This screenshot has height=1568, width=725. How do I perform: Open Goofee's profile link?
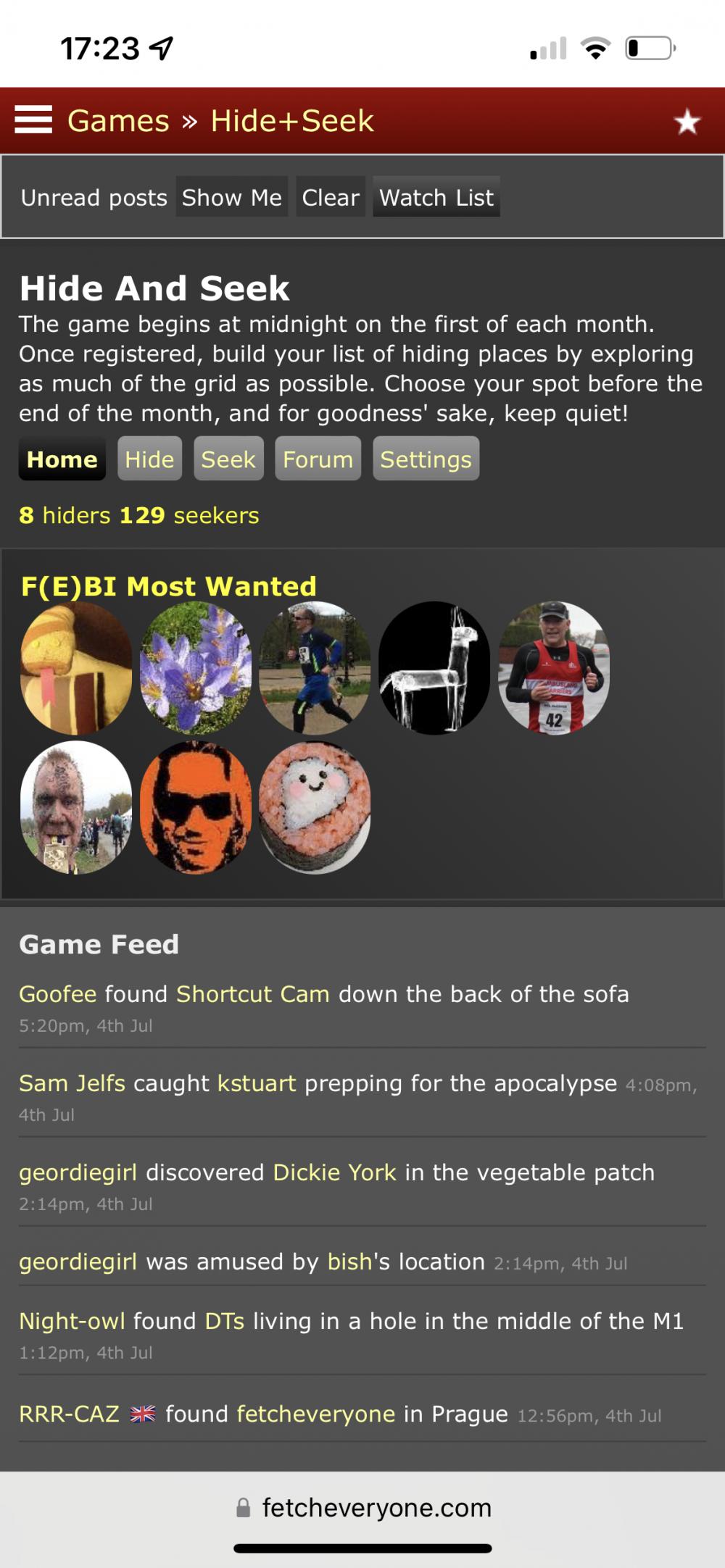pyautogui.click(x=57, y=993)
